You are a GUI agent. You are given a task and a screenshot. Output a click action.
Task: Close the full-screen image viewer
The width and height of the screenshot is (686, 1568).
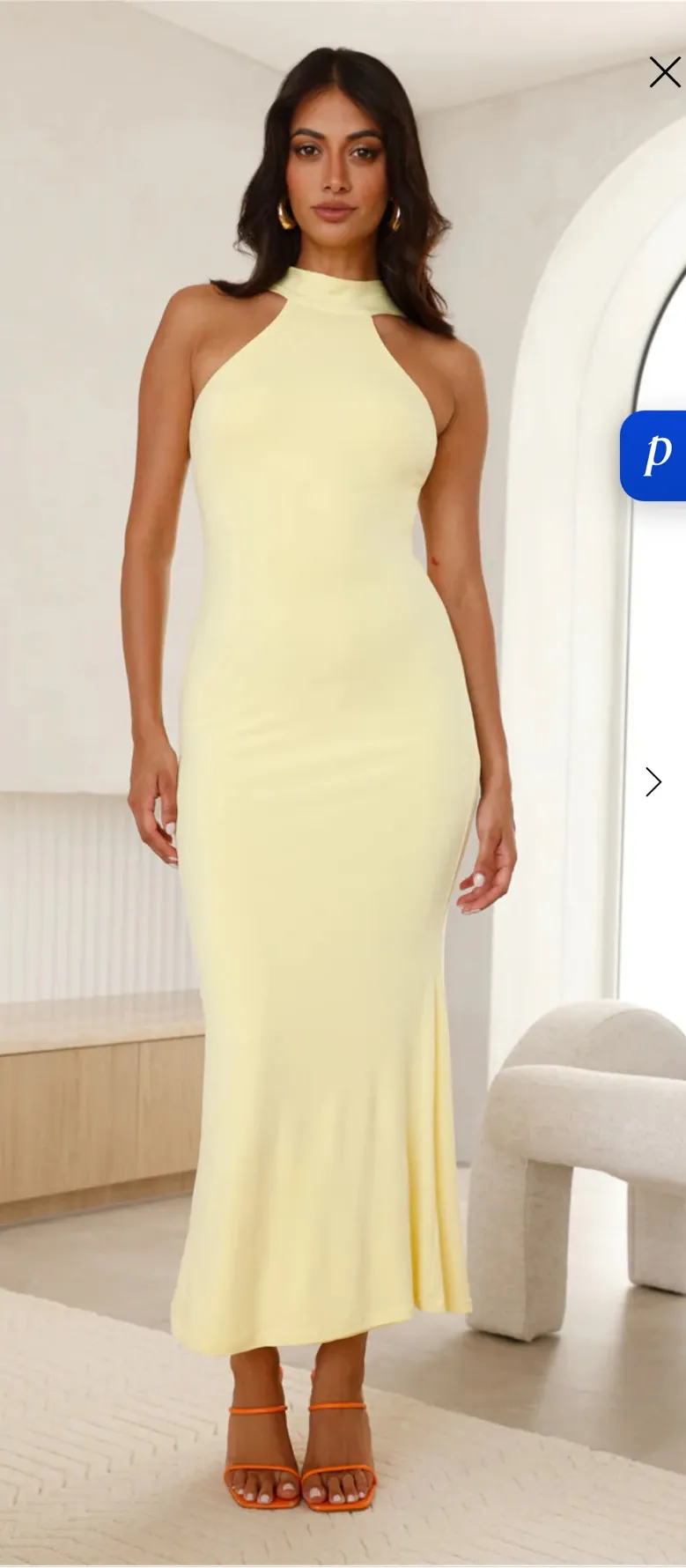[664, 72]
